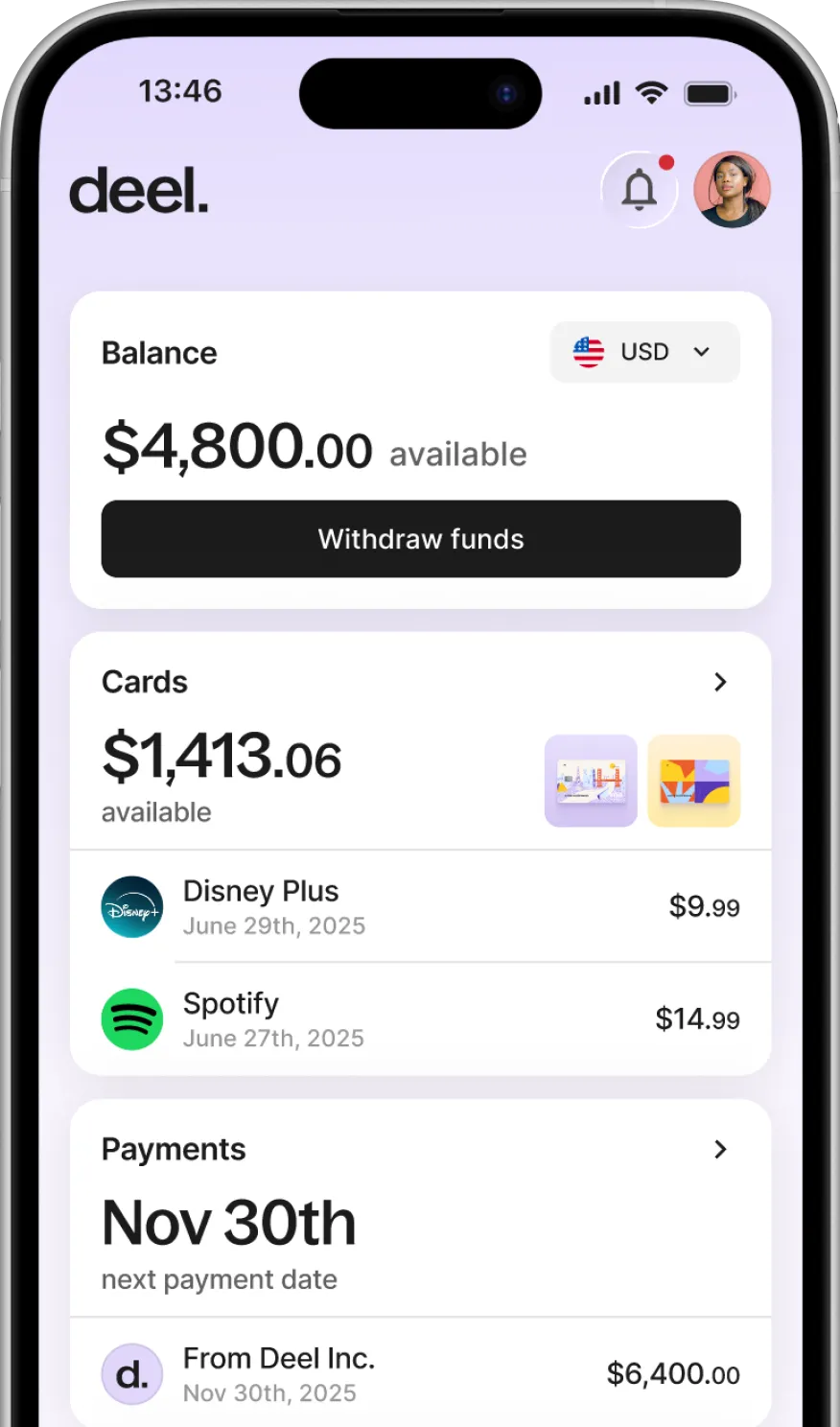Tap Withdraw funds
Screen dimensions: 840x1427
[x=421, y=539]
